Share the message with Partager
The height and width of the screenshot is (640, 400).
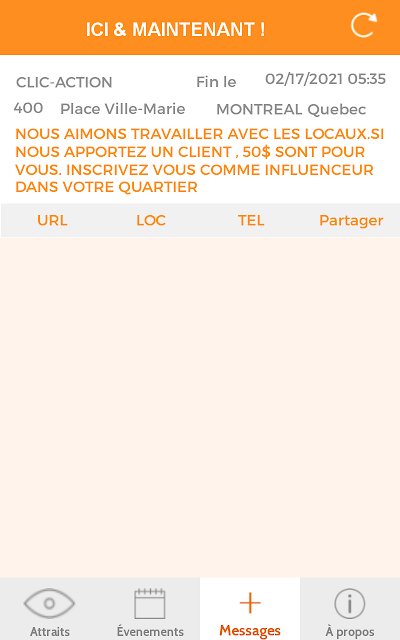click(351, 220)
